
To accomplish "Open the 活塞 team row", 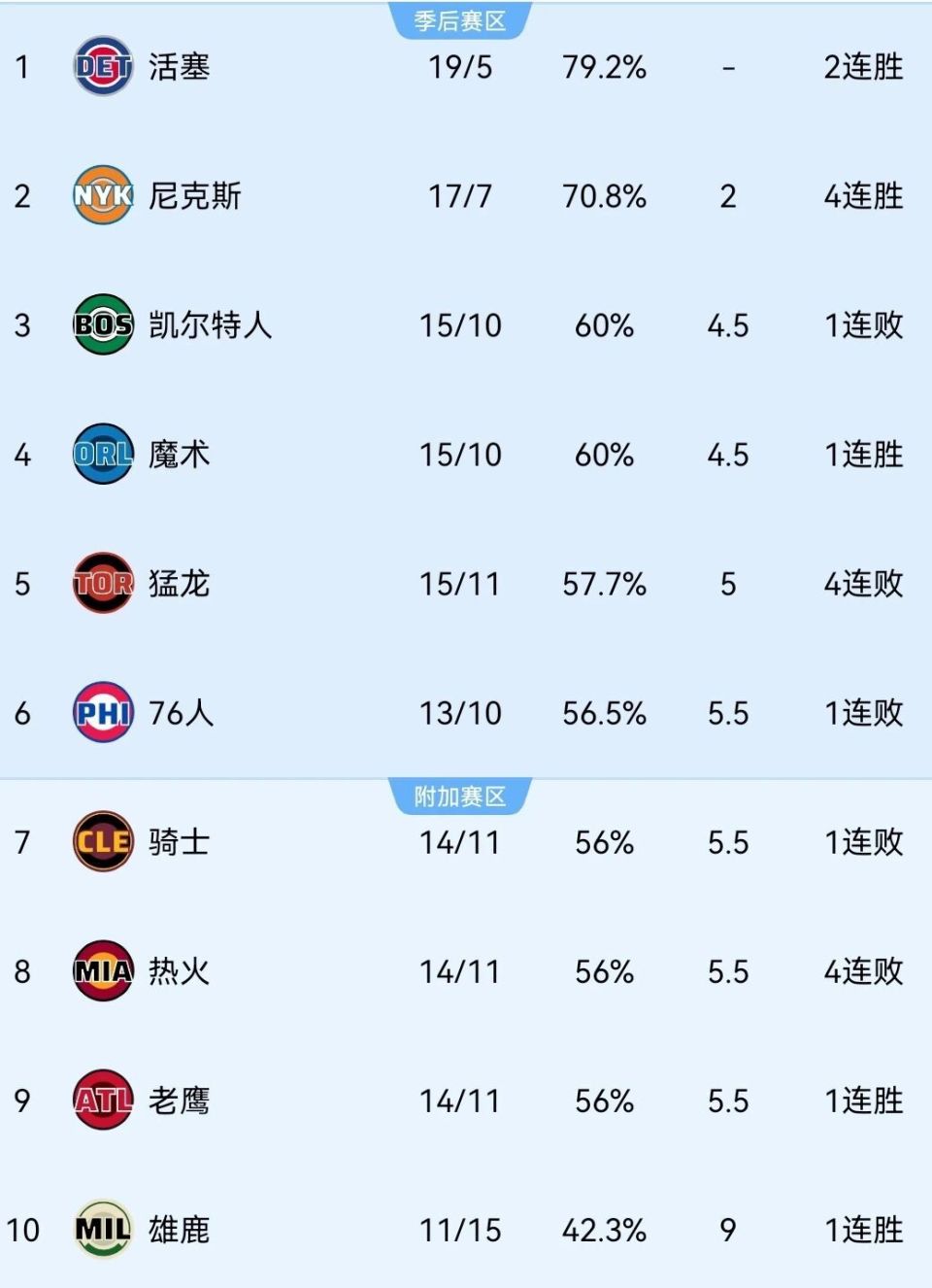I will pos(179,67).
